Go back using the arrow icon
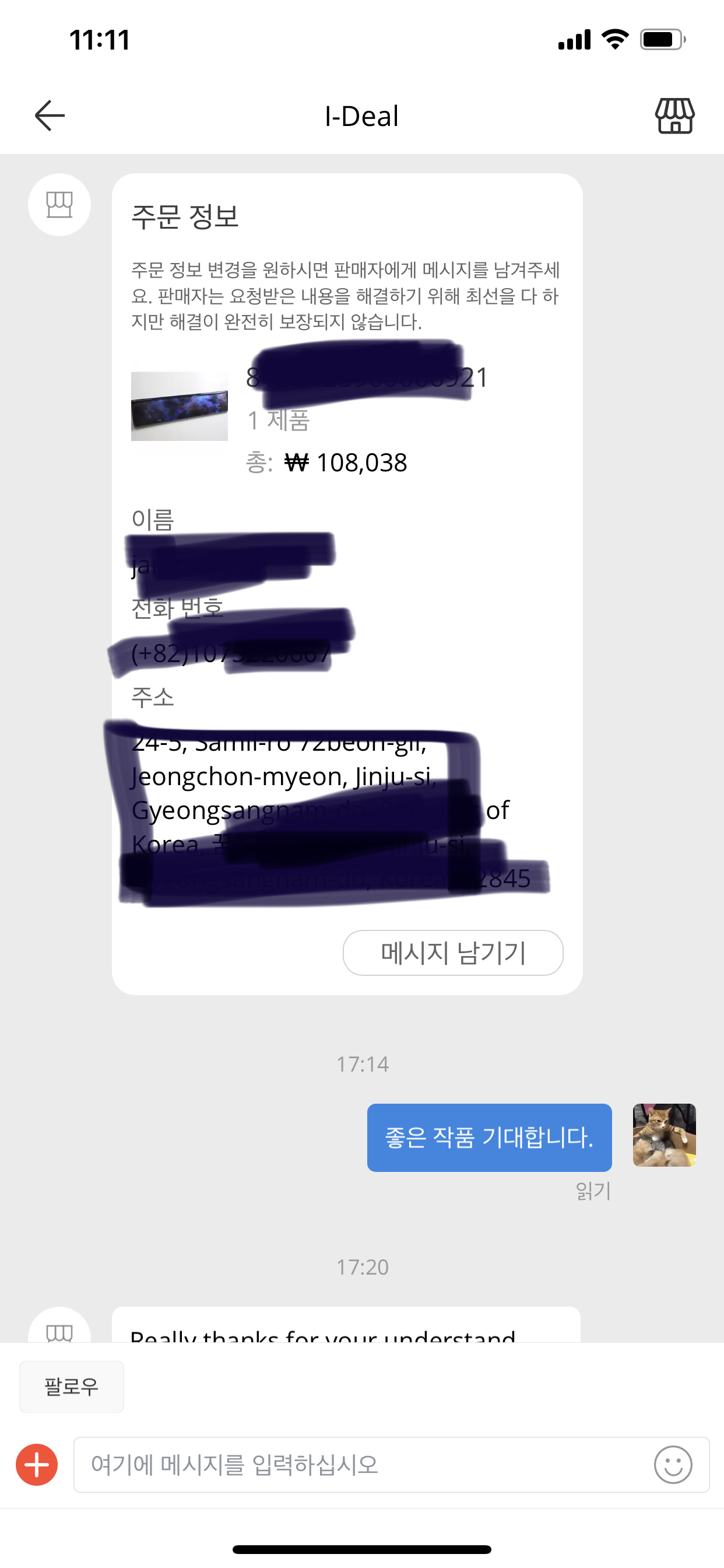724x1568 pixels. [50, 116]
